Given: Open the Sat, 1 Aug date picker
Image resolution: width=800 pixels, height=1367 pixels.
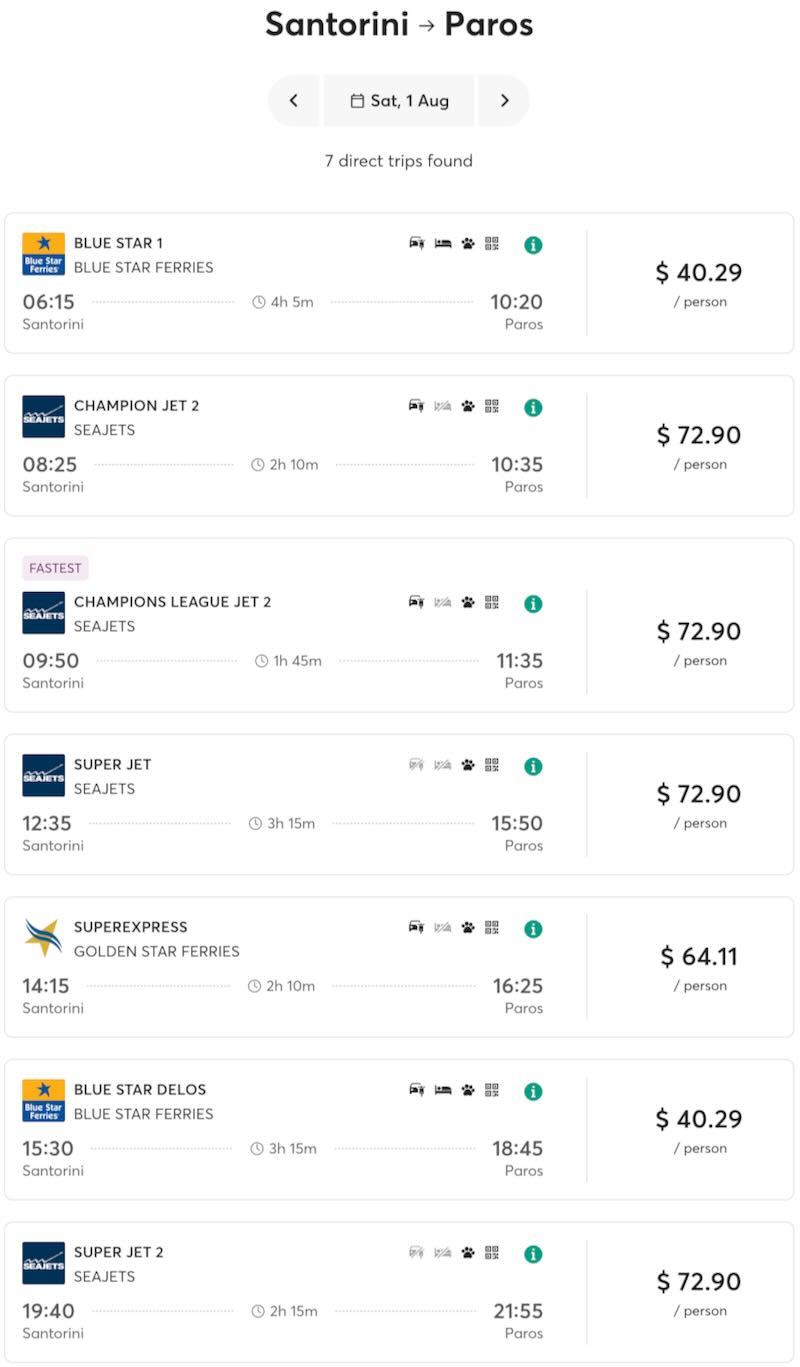Looking at the screenshot, I should pyautogui.click(x=399, y=100).
